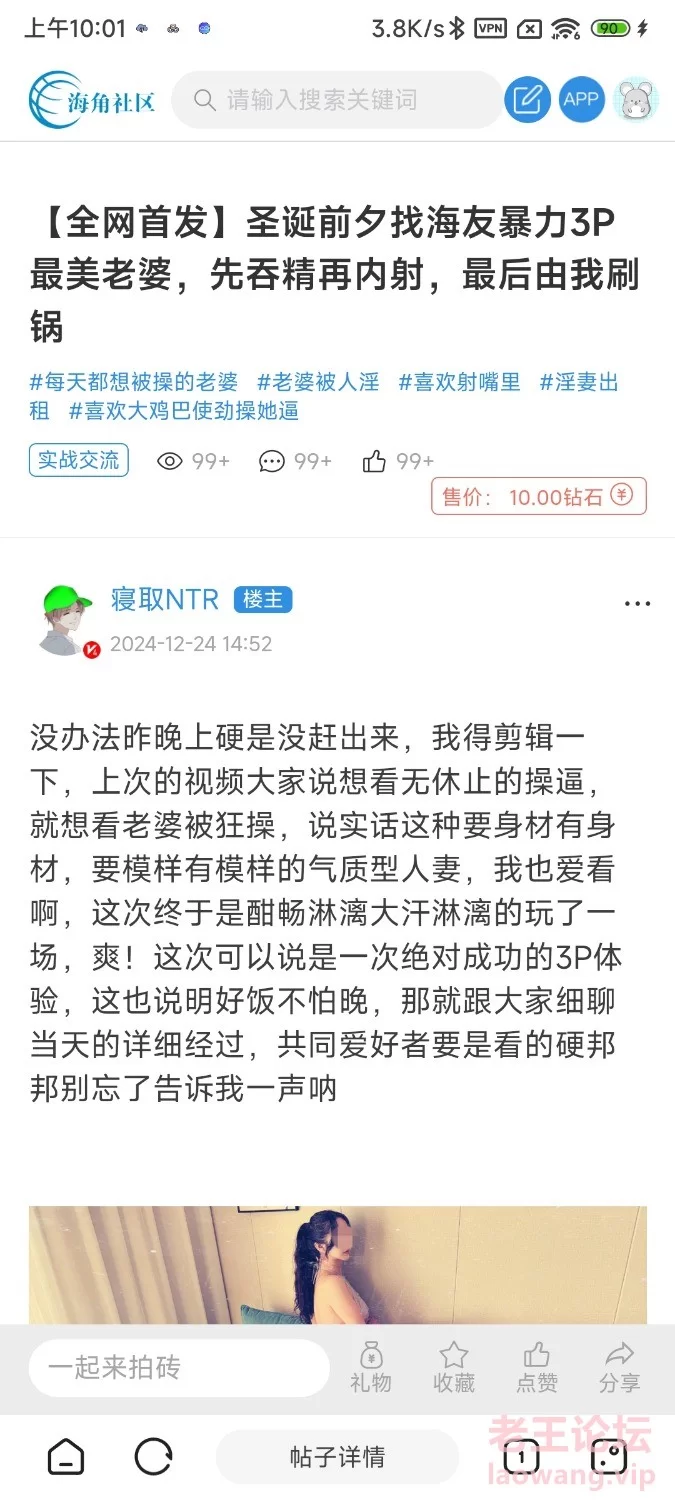The image size is (675, 1500).
Task: Reload the page with the refresh icon
Action: click(153, 1457)
